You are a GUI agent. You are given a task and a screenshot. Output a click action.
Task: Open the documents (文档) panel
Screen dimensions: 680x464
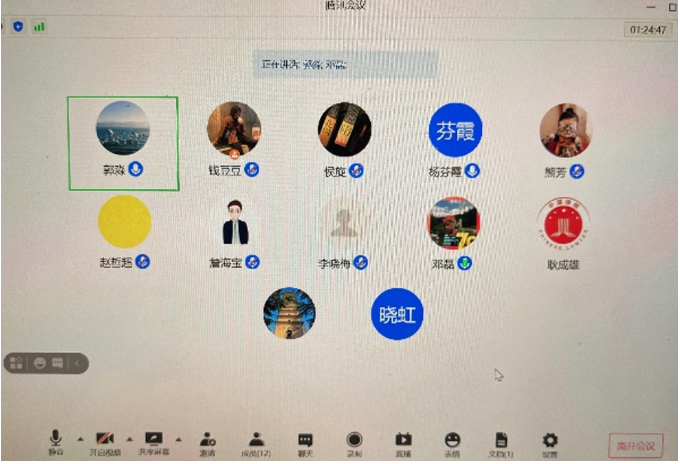click(501, 440)
